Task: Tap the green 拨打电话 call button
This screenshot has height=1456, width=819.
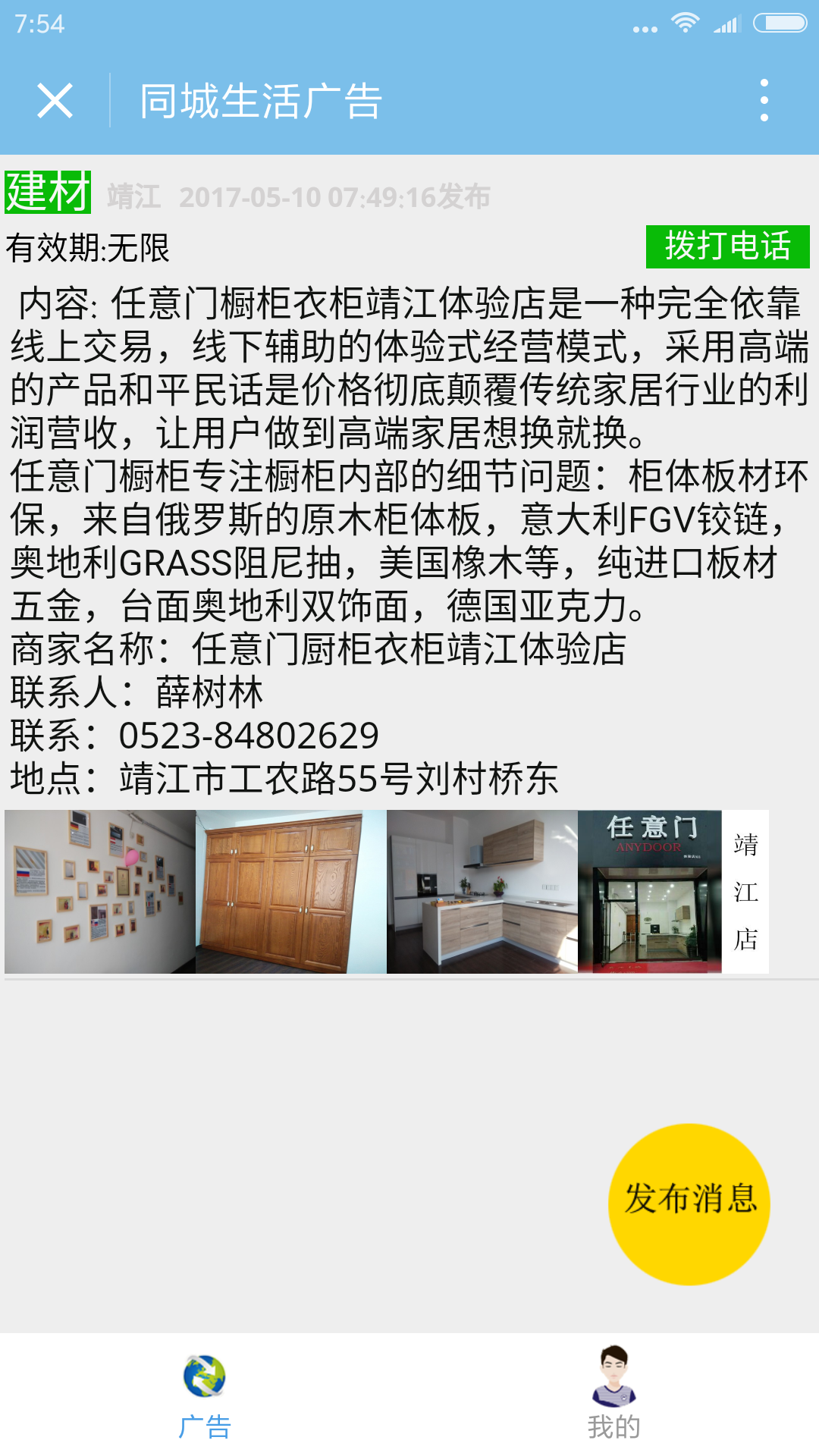Action: click(x=727, y=246)
